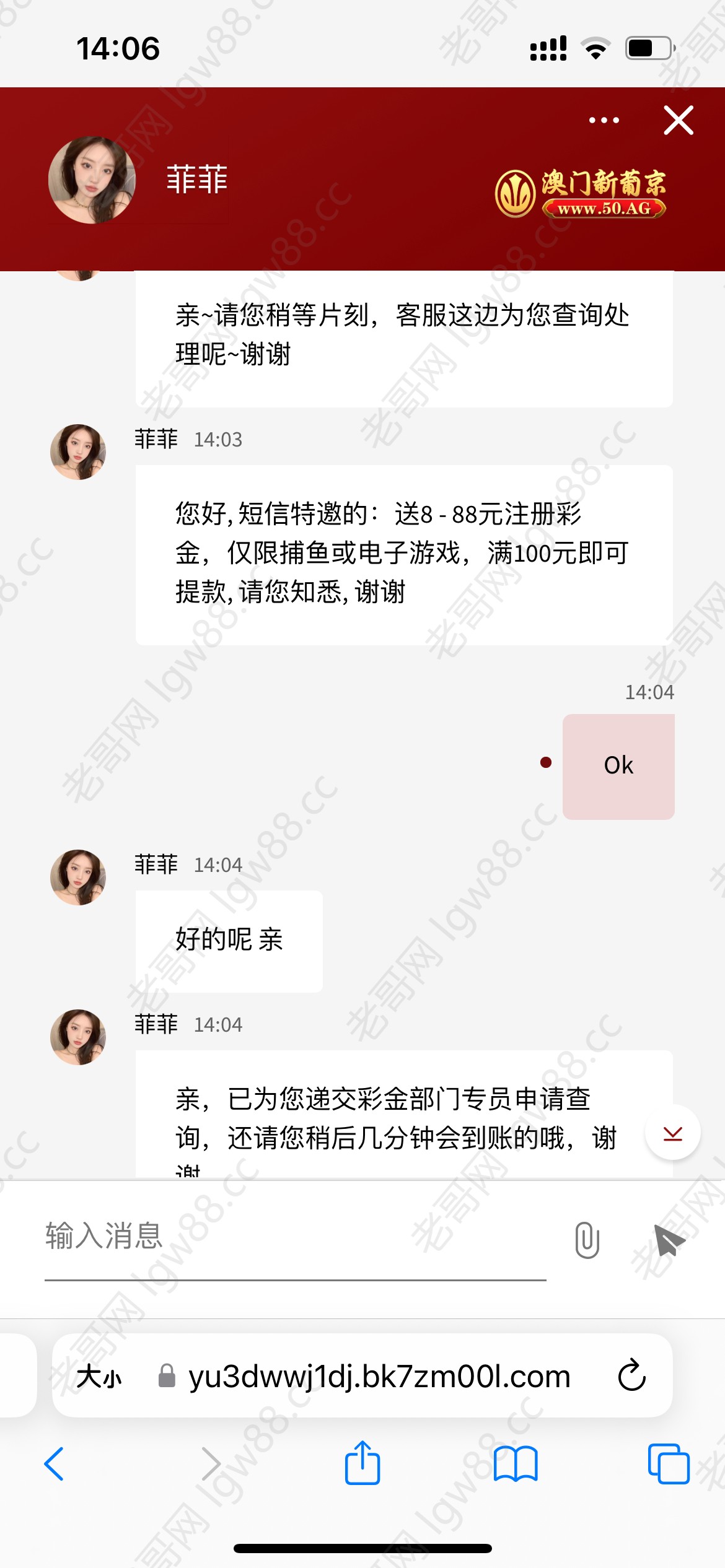
Task: Tap the URL address bar
Action: [x=362, y=1376]
